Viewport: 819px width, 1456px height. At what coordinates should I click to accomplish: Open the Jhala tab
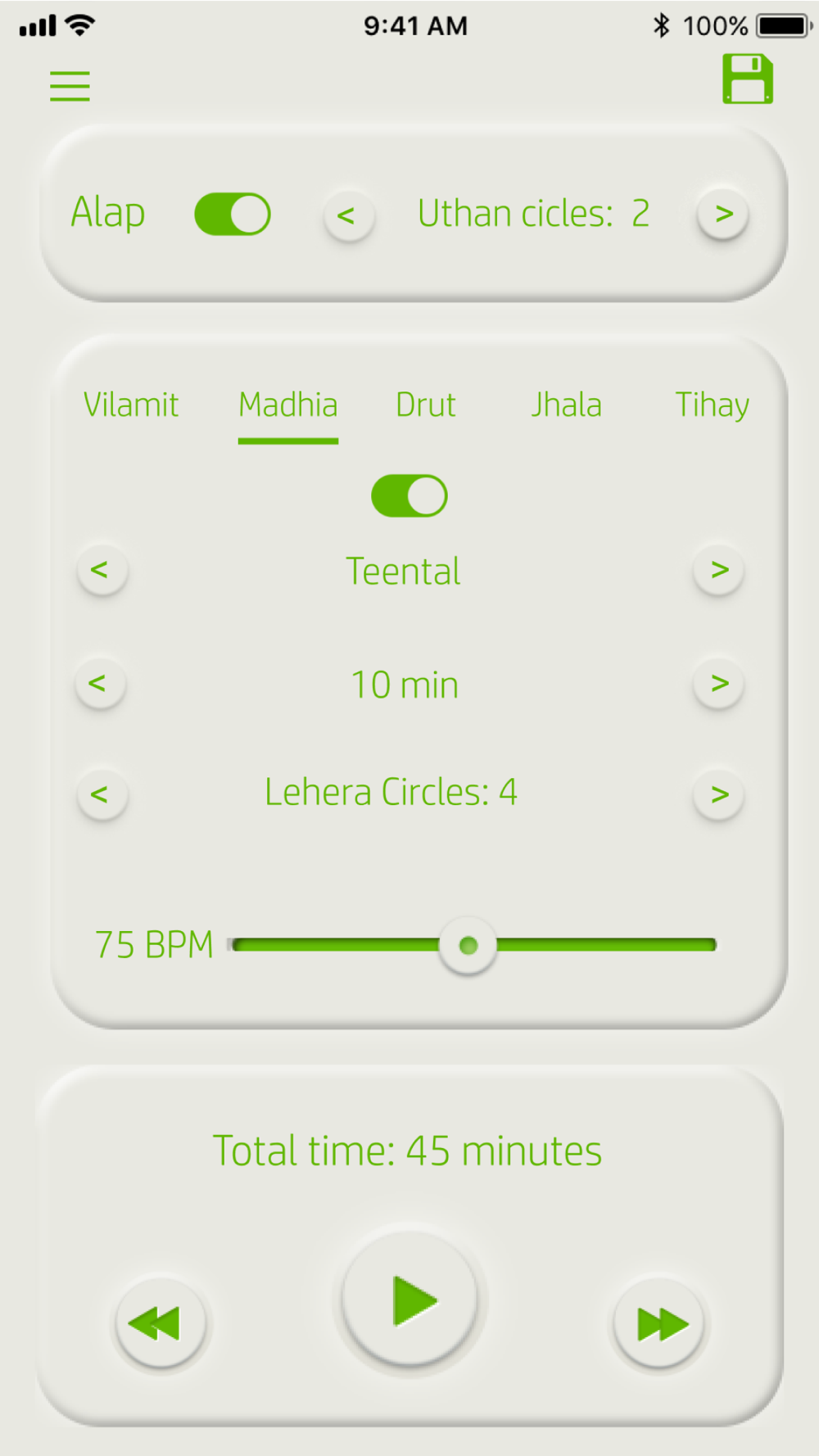566,405
